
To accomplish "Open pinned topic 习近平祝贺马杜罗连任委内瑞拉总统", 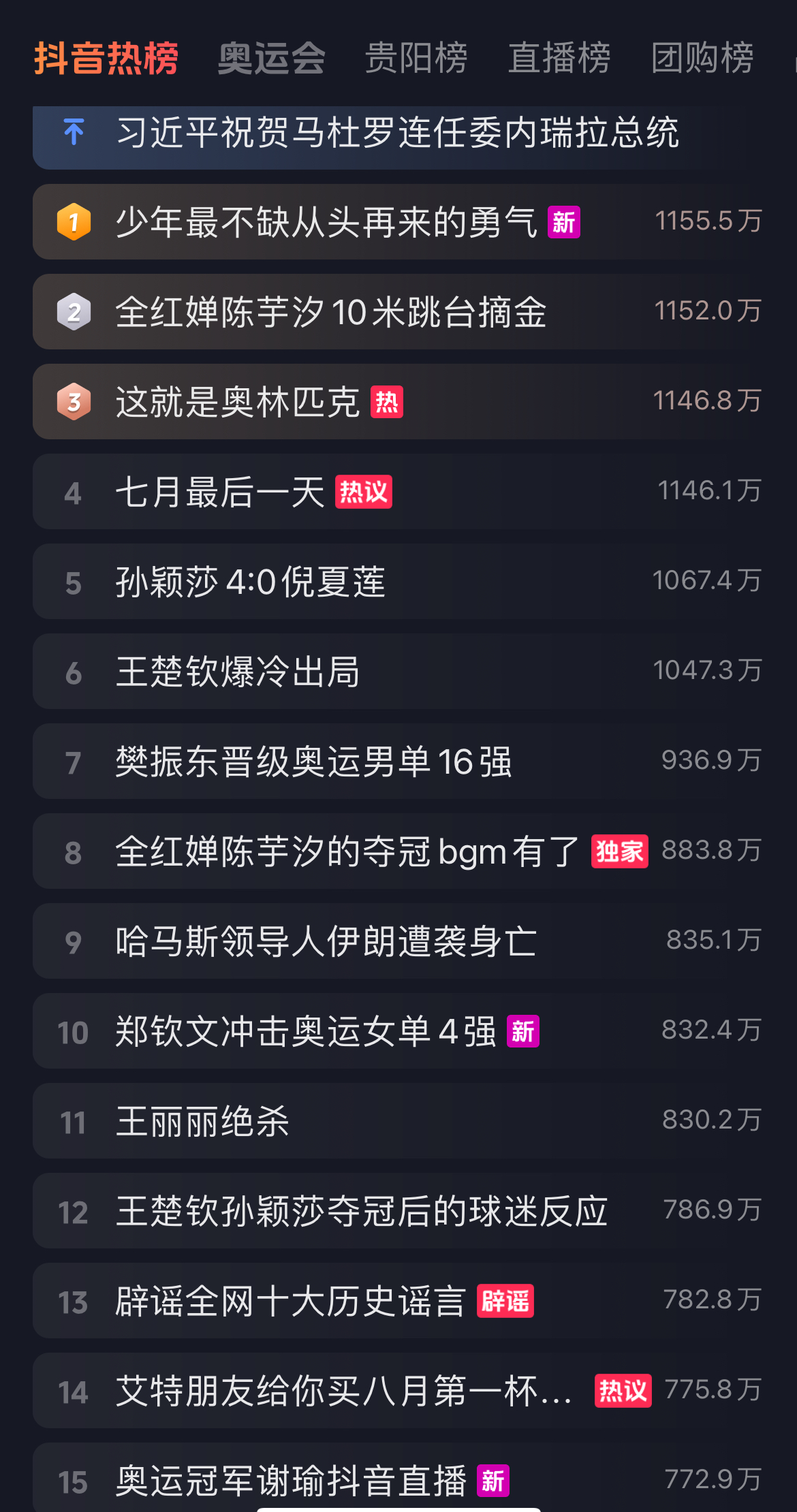I will (398, 133).
